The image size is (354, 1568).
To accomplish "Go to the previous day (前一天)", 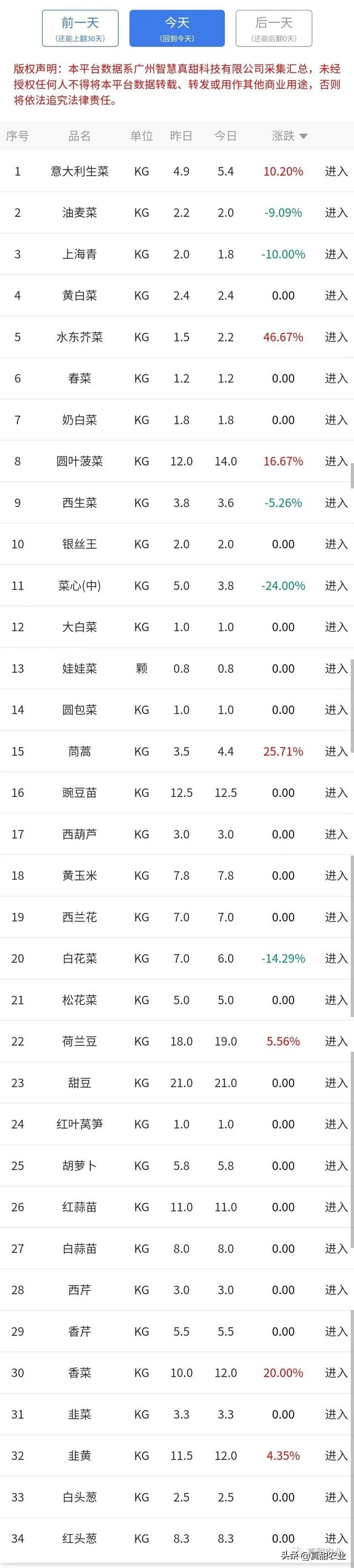I will point(80,29).
